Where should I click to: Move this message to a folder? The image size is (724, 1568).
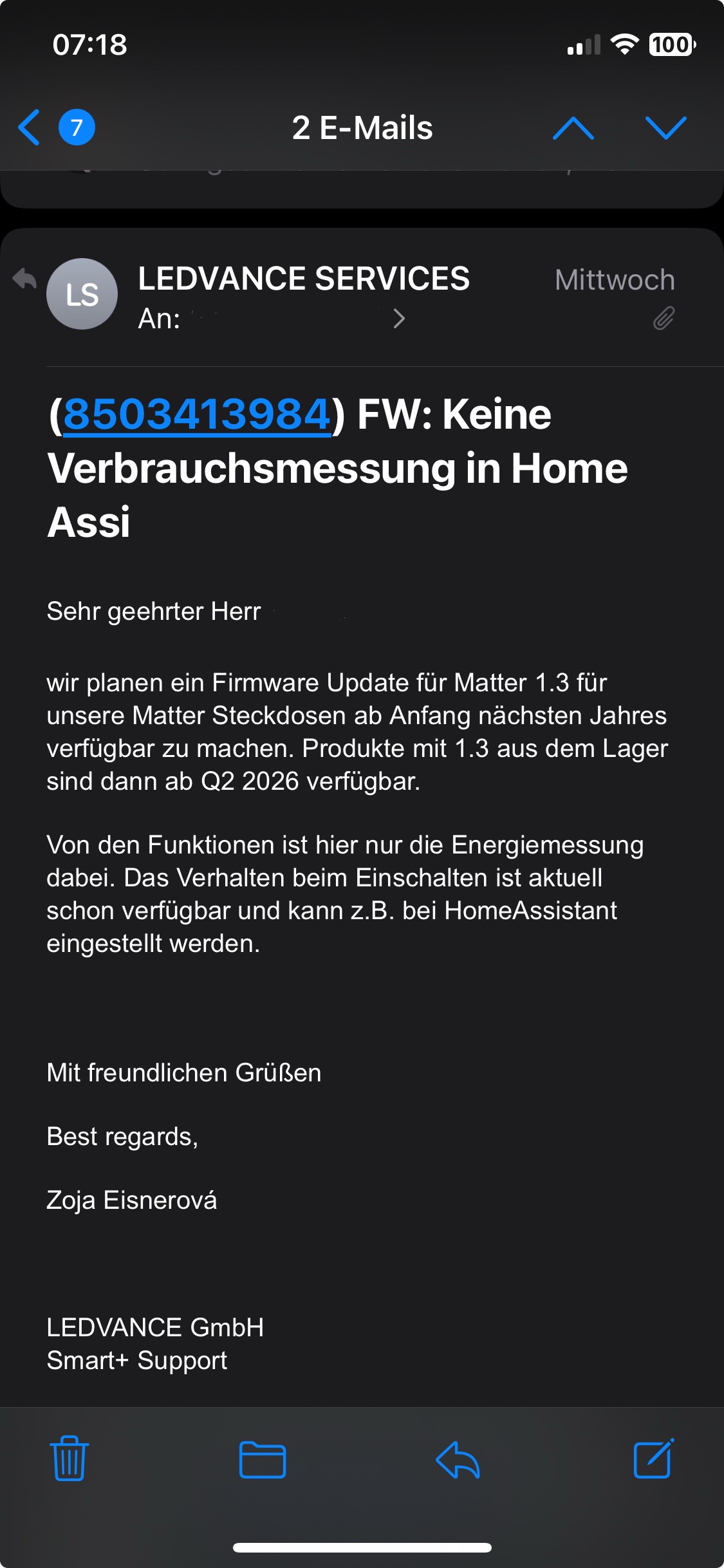coord(262,1459)
